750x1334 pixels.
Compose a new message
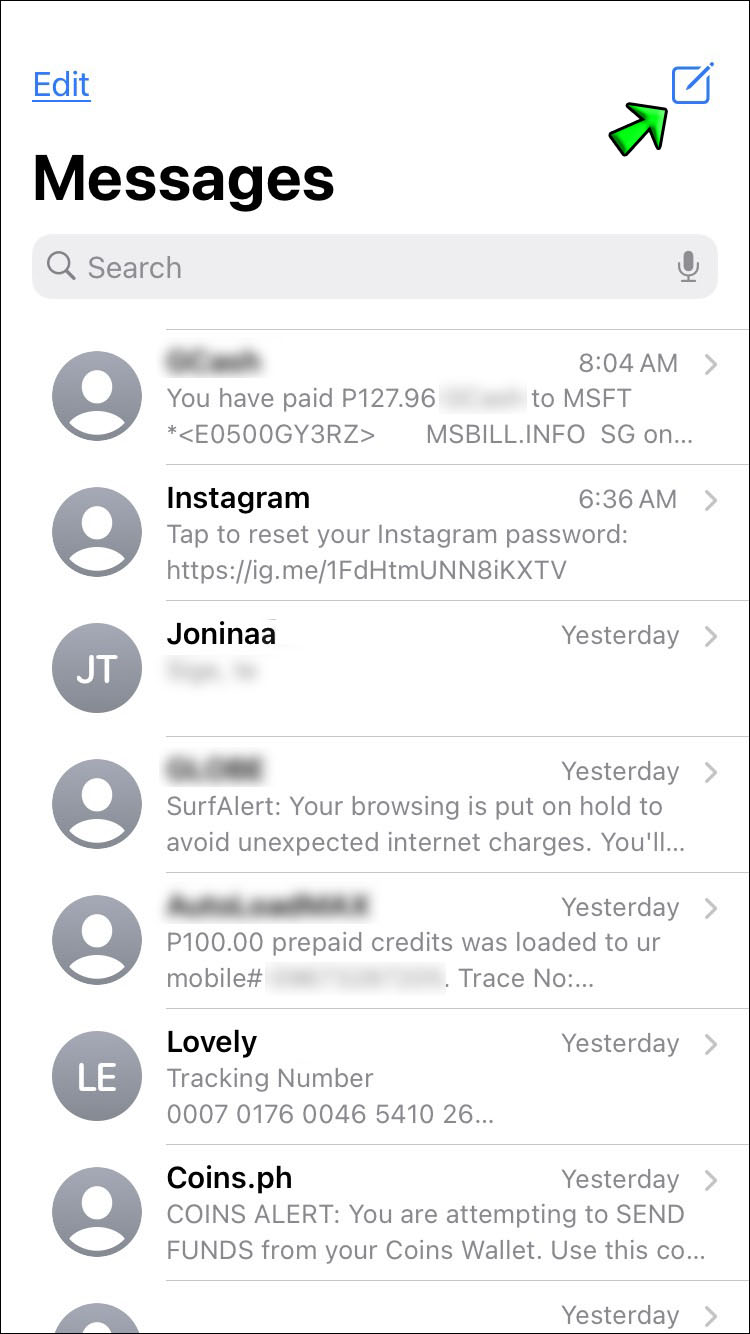tap(691, 84)
